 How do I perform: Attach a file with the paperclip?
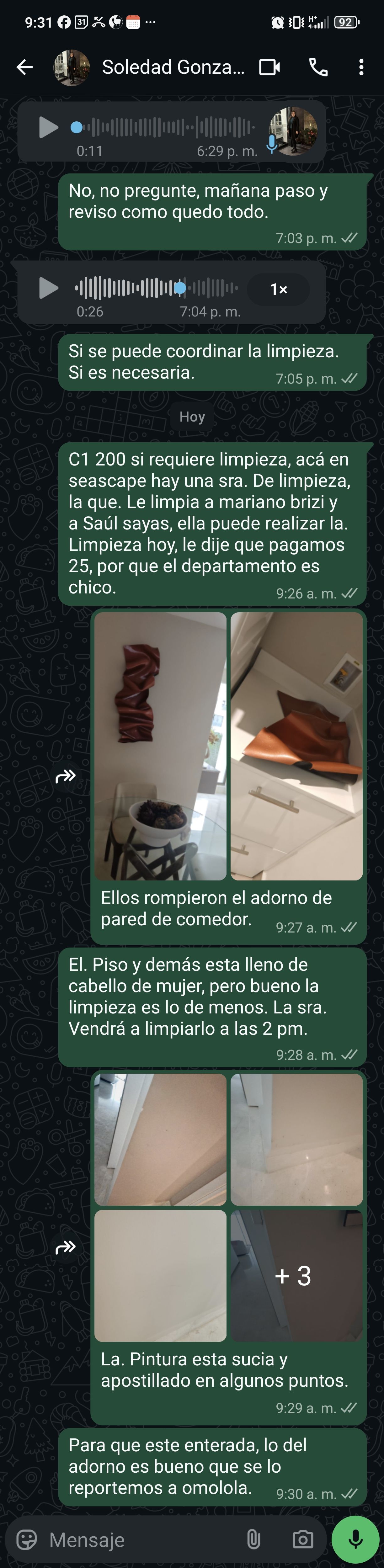click(254, 1539)
